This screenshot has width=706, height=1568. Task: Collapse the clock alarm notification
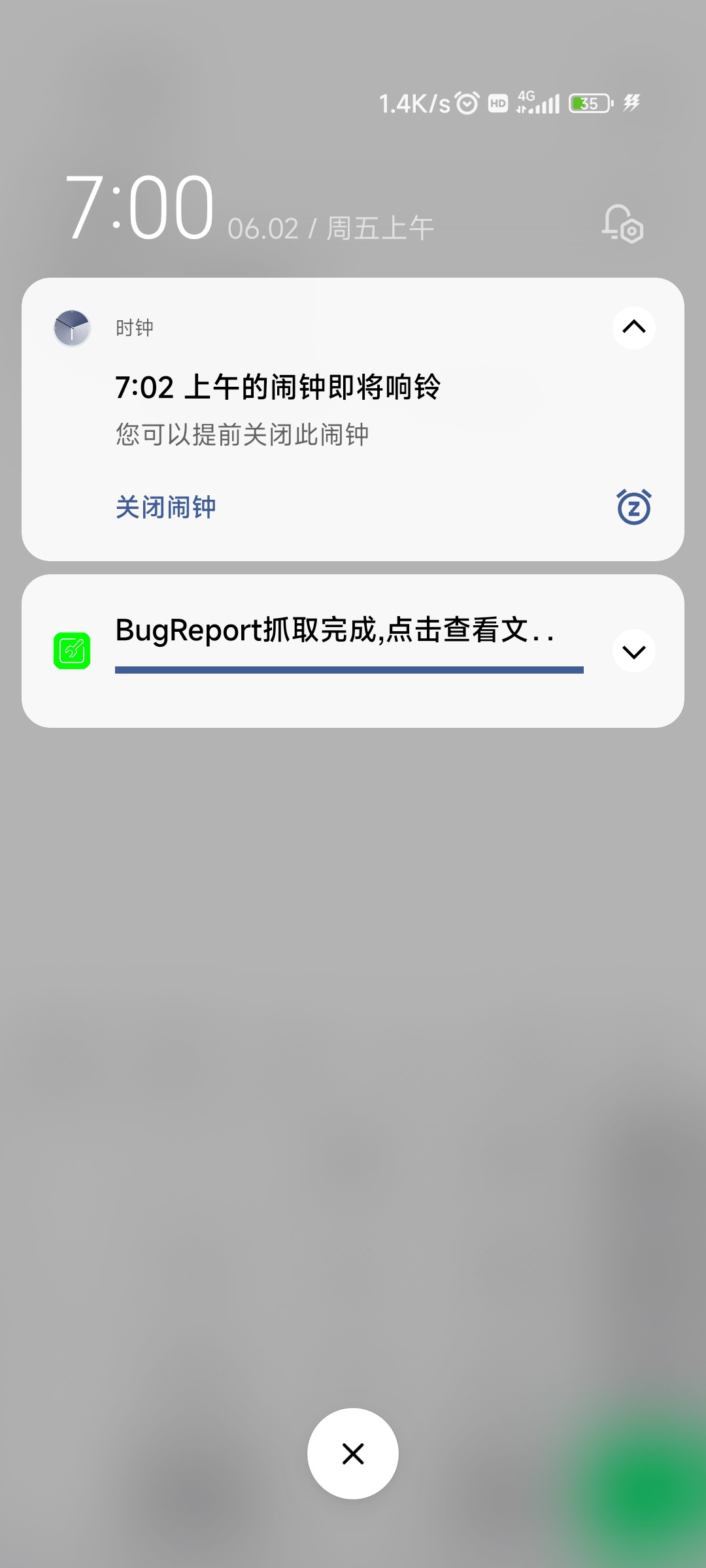click(633, 327)
